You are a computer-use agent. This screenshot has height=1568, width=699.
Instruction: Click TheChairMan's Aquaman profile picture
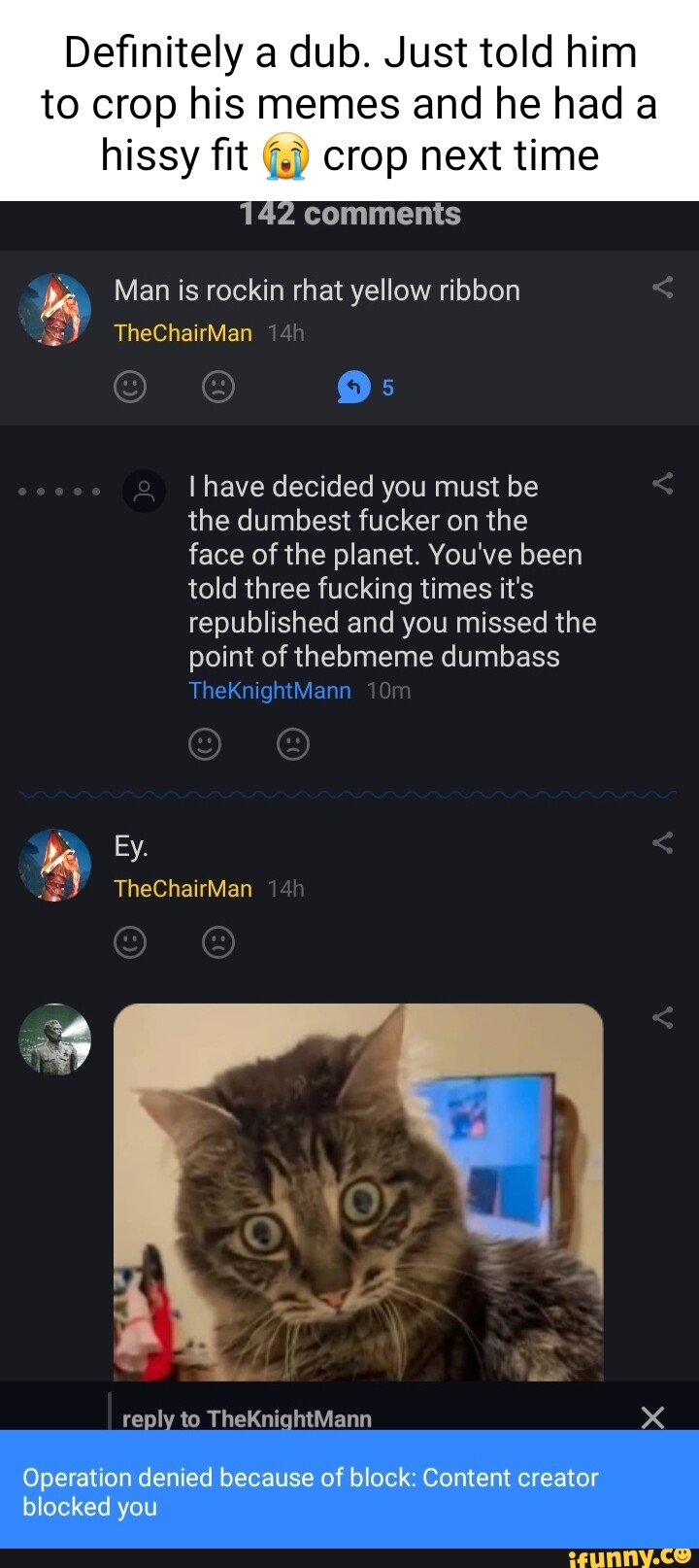[55, 309]
